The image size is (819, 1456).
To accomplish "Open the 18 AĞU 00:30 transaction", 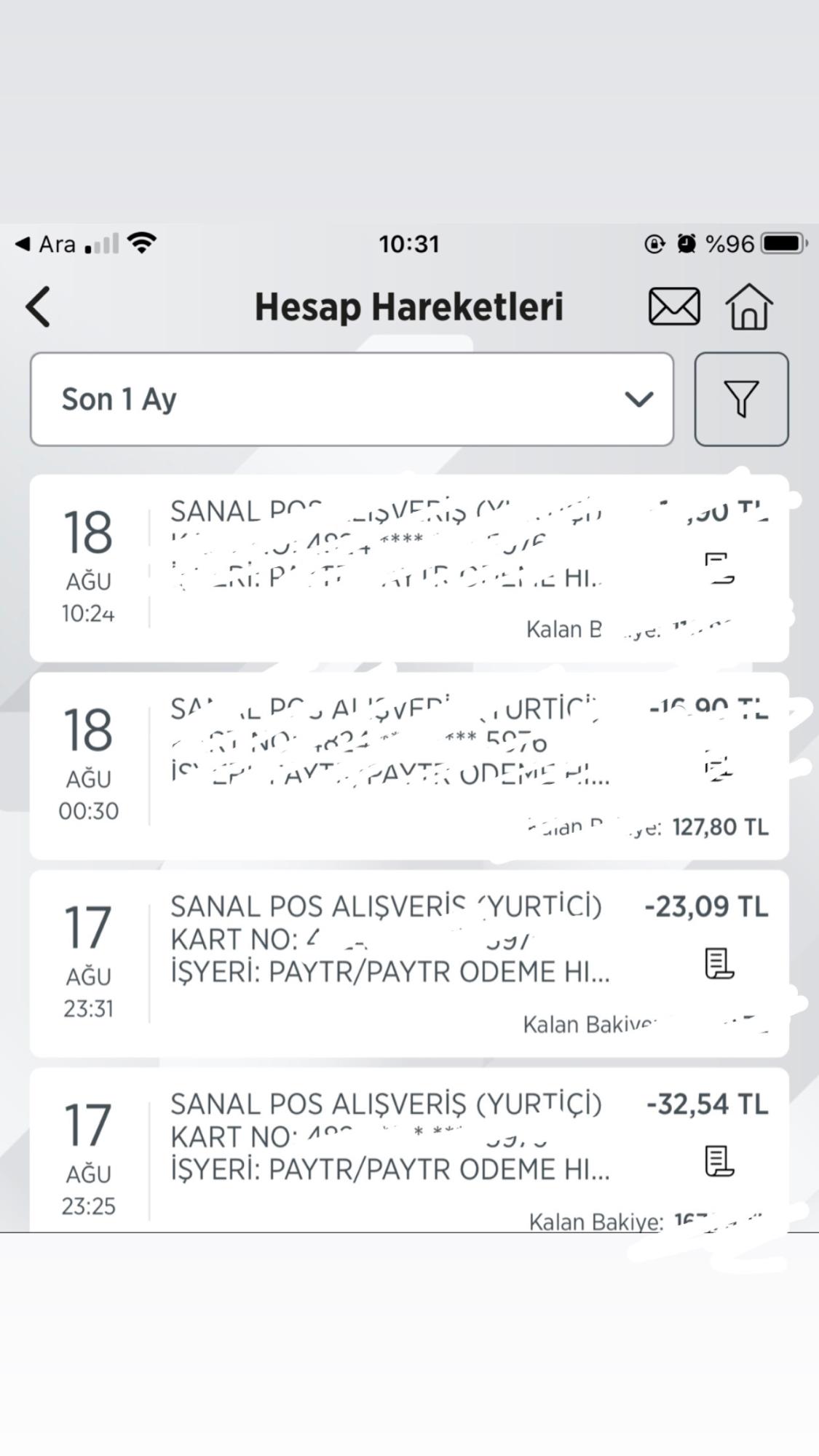I will tap(409, 766).
